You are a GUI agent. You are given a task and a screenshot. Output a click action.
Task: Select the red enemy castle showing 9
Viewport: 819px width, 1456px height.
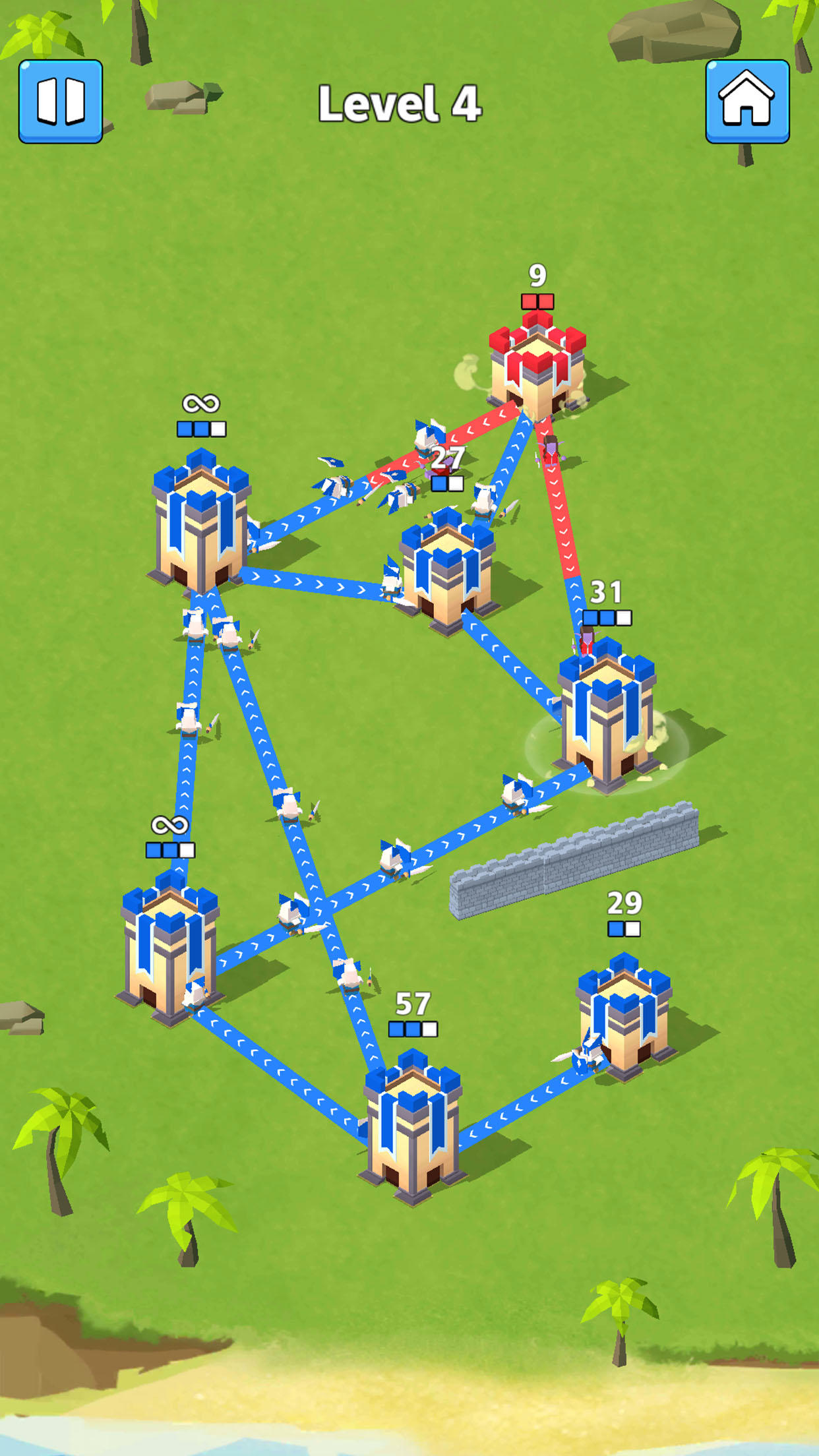pos(537,363)
